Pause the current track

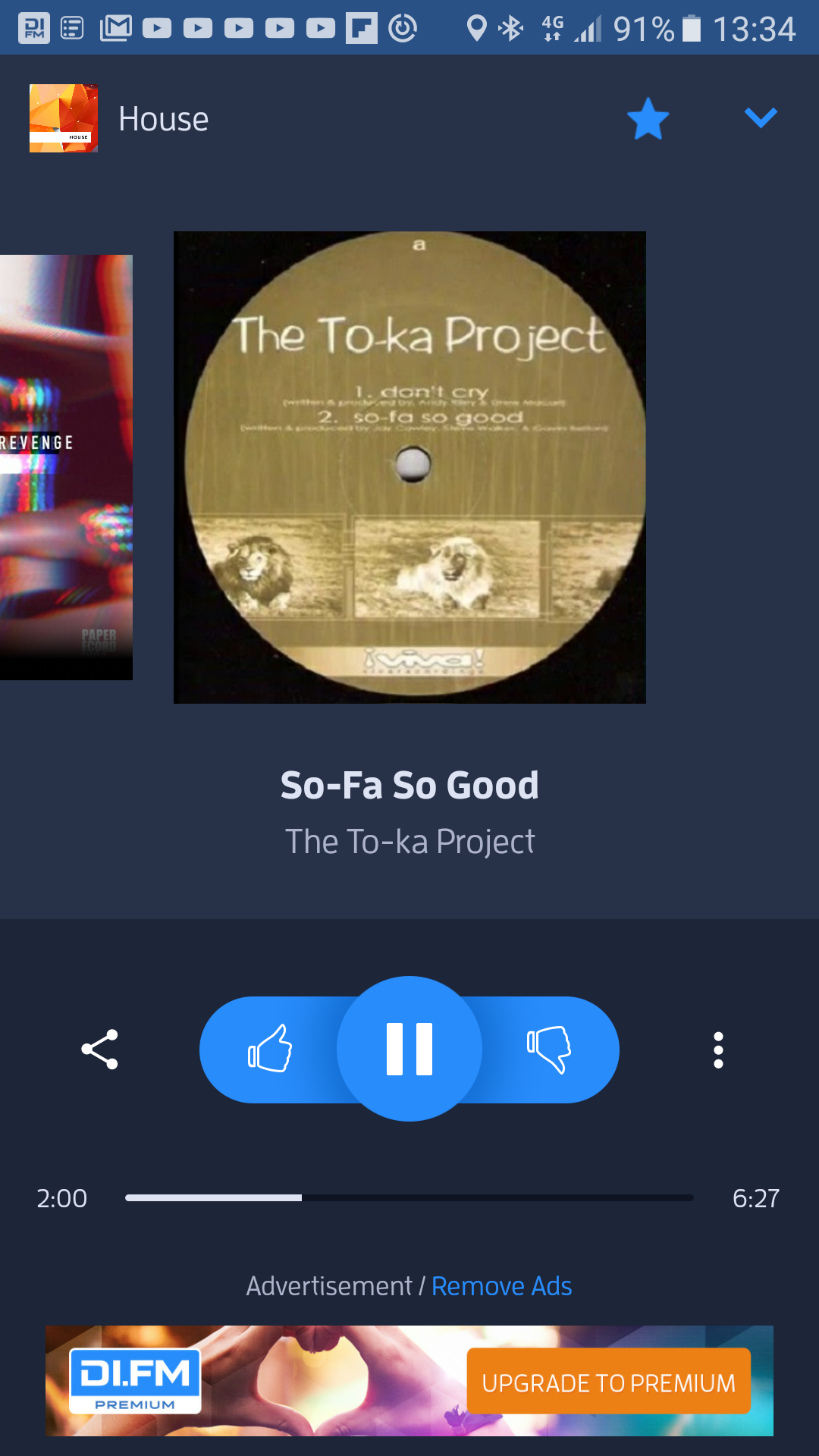pos(409,1049)
